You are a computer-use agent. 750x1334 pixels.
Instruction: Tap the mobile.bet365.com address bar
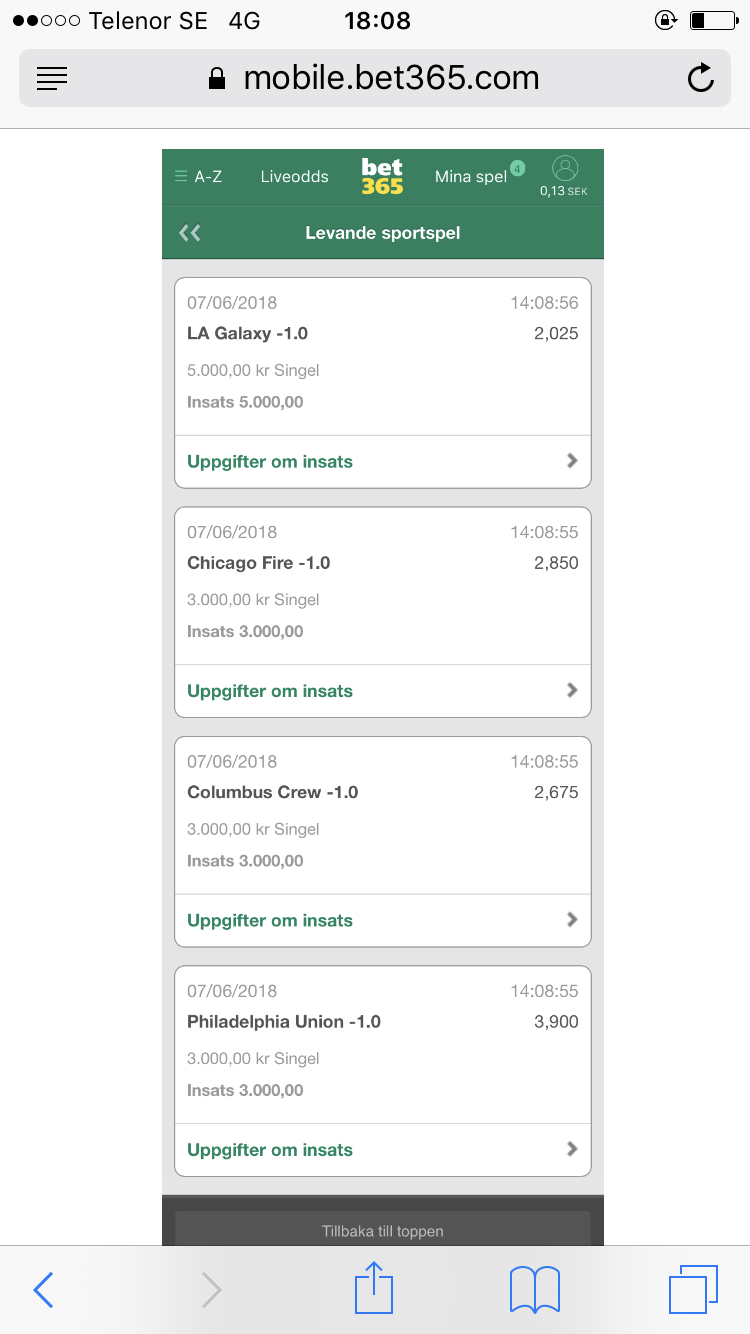click(375, 78)
